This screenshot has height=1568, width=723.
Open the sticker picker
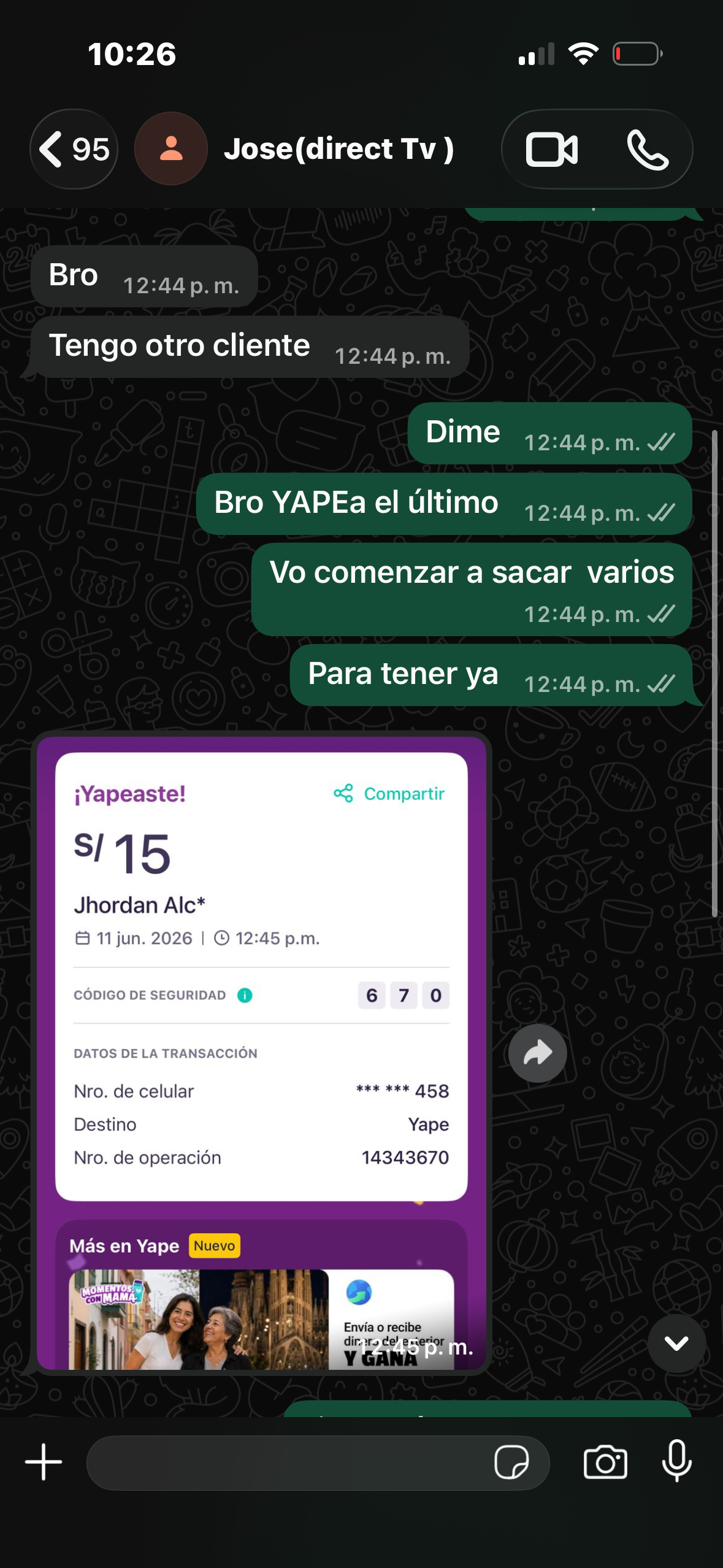point(511,1462)
